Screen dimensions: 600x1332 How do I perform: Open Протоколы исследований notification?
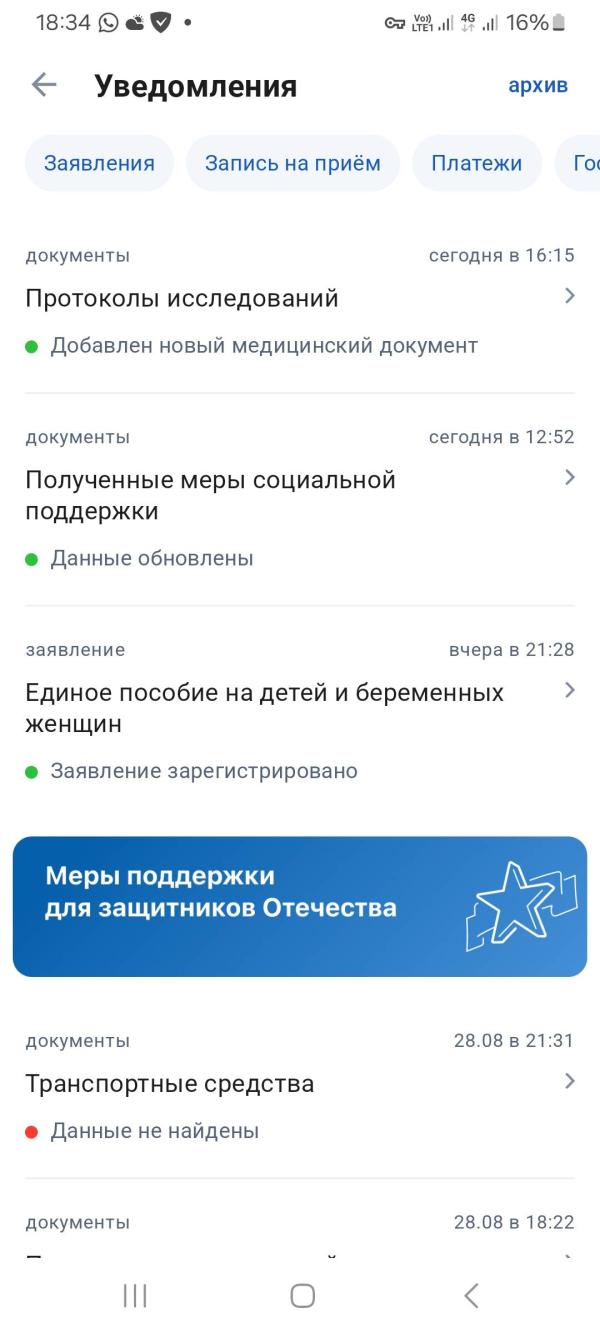click(300, 301)
